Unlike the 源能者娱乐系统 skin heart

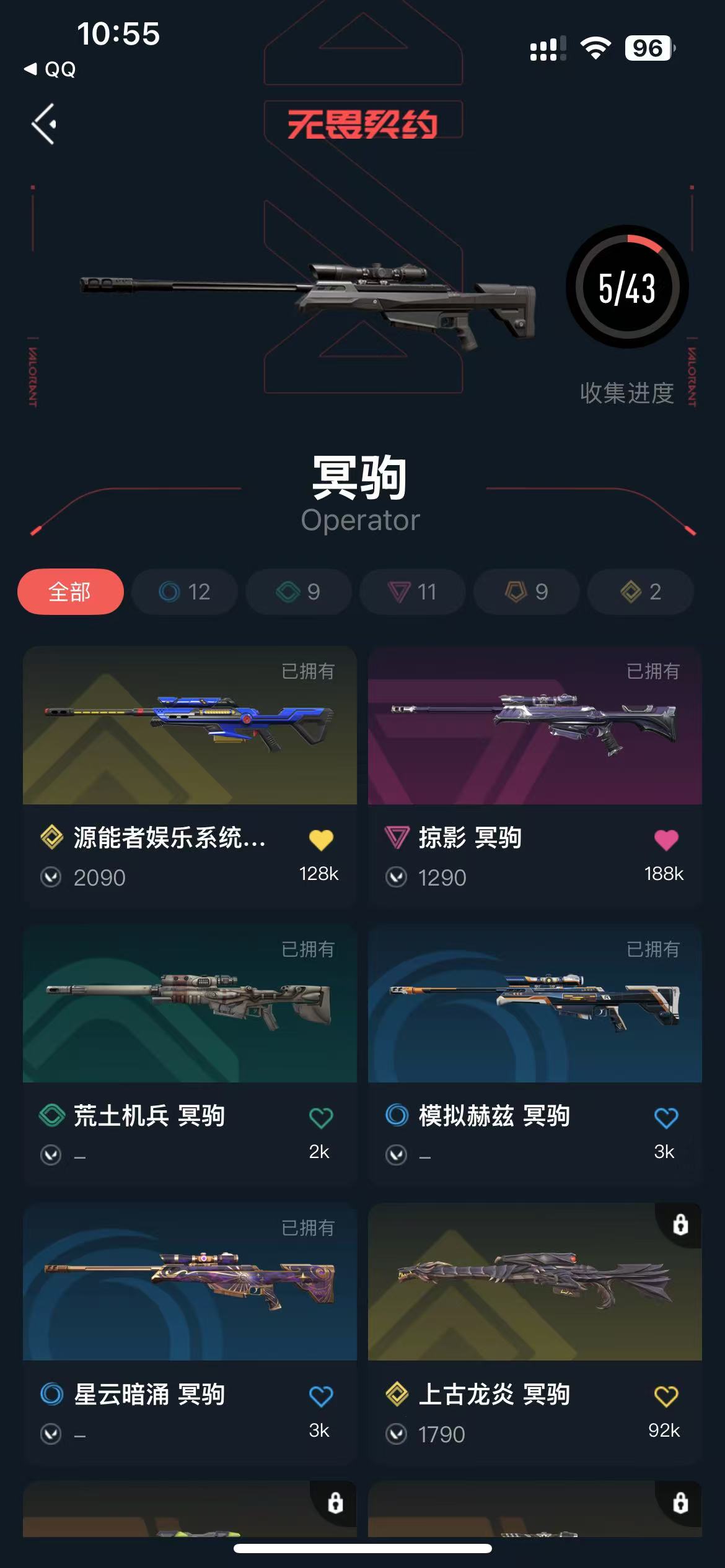[321, 840]
